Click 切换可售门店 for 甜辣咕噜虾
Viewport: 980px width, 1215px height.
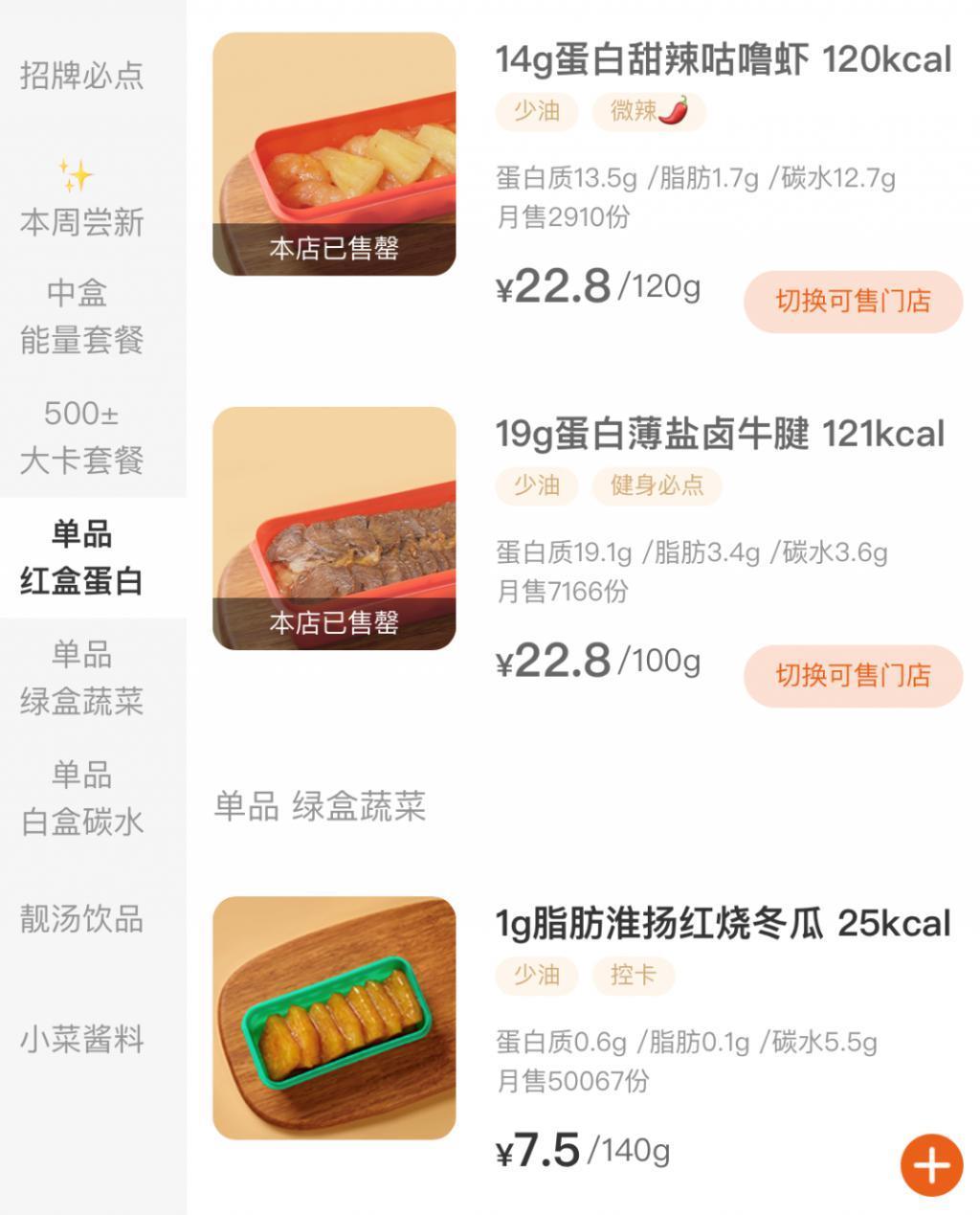pos(852,302)
